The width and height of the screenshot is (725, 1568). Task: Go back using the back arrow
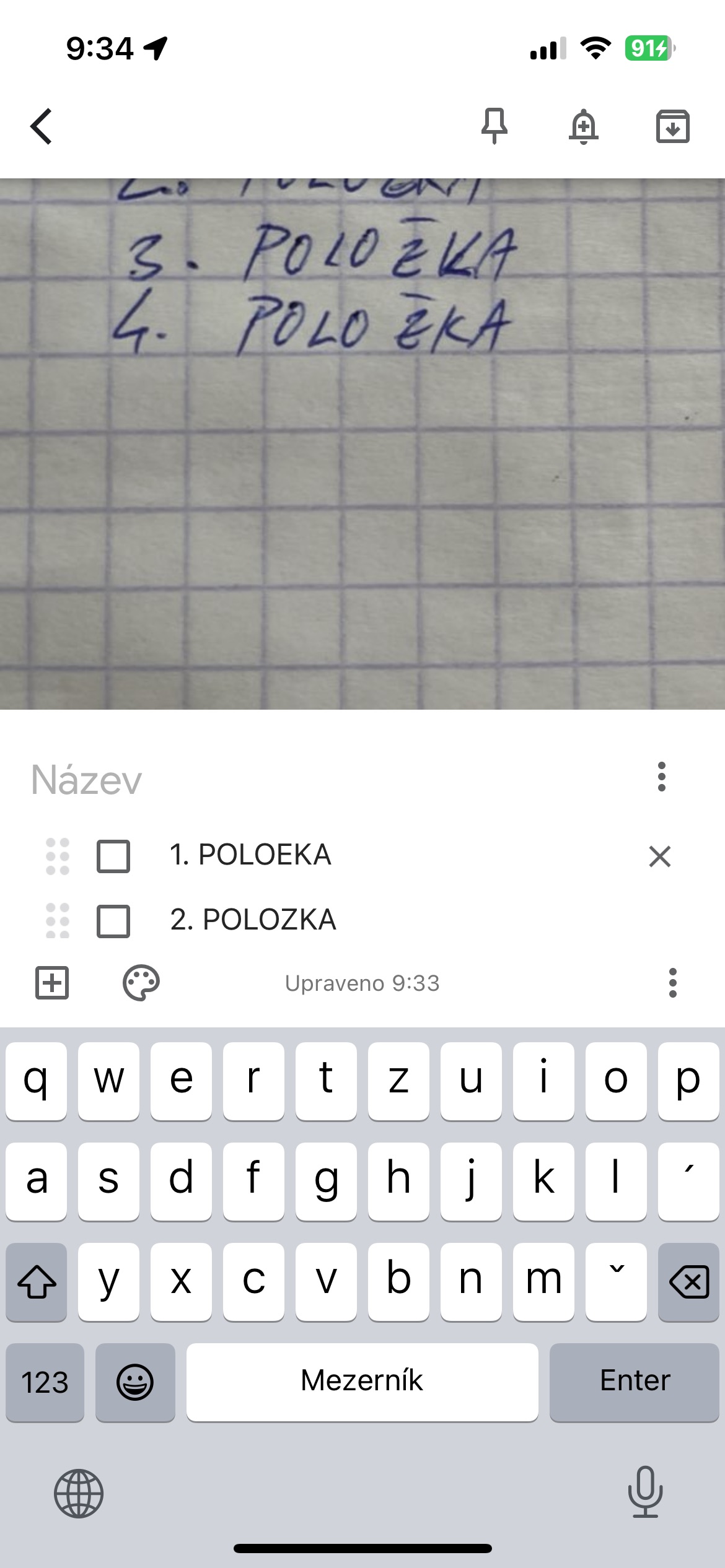[x=42, y=126]
